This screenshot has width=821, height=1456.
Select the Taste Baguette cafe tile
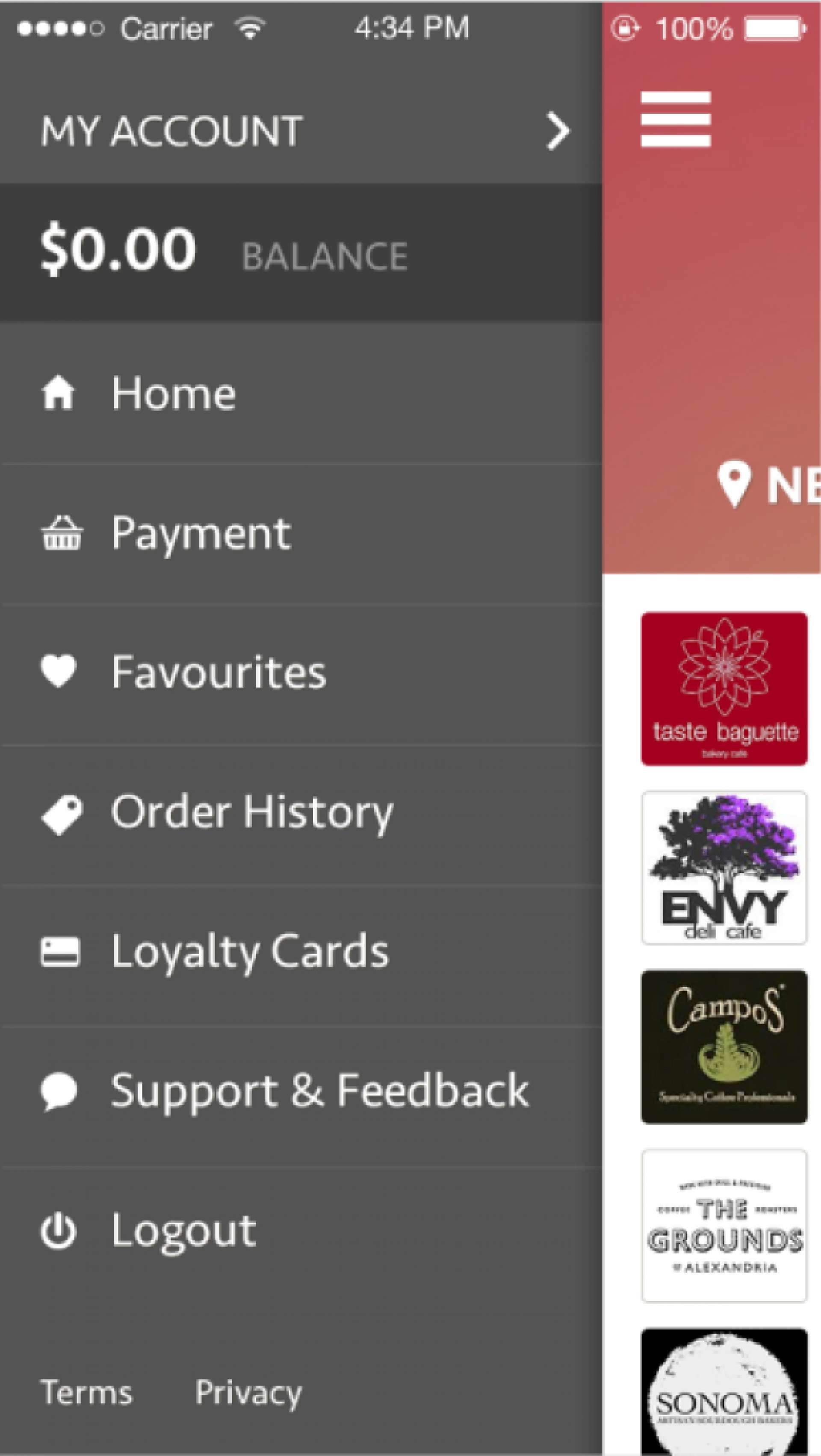click(x=724, y=688)
